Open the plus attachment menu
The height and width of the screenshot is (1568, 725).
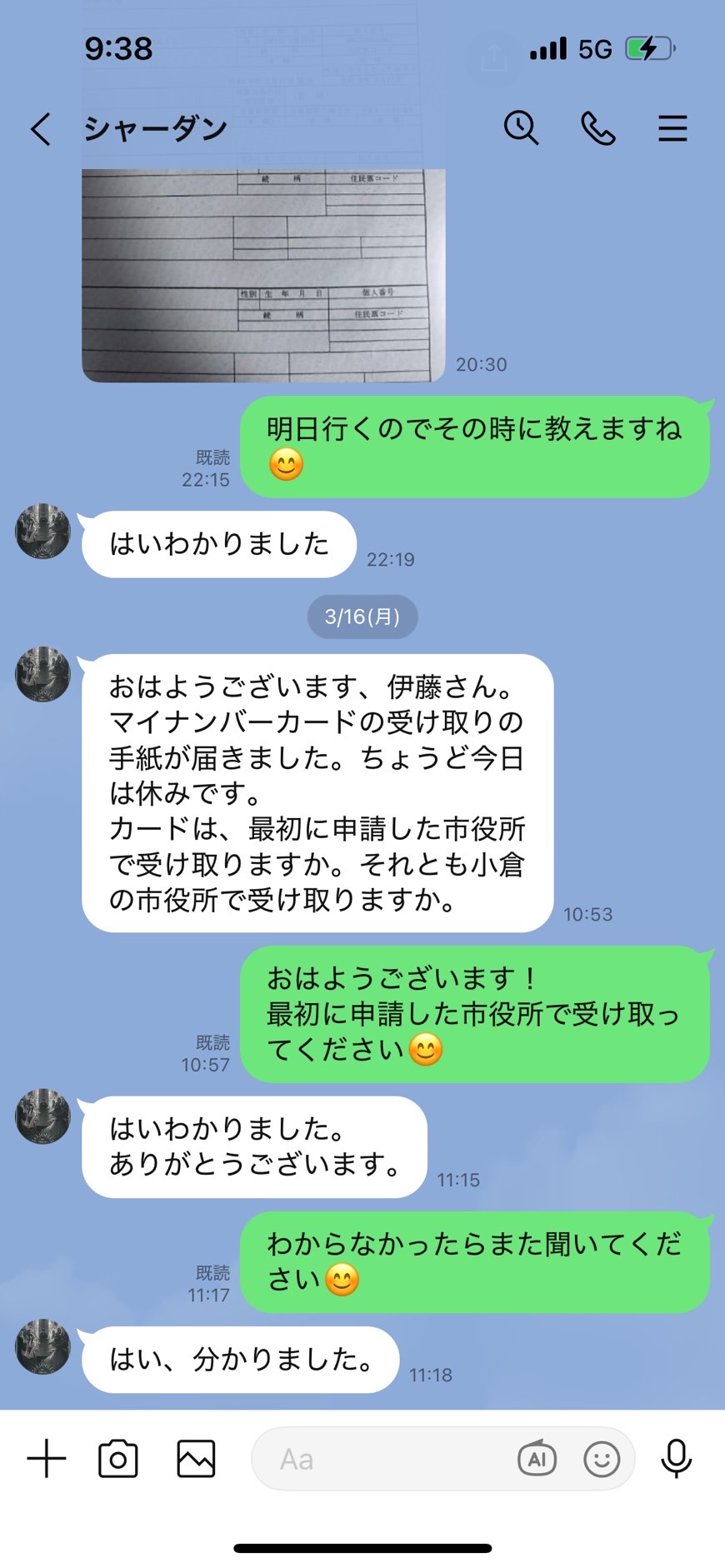point(47,1459)
